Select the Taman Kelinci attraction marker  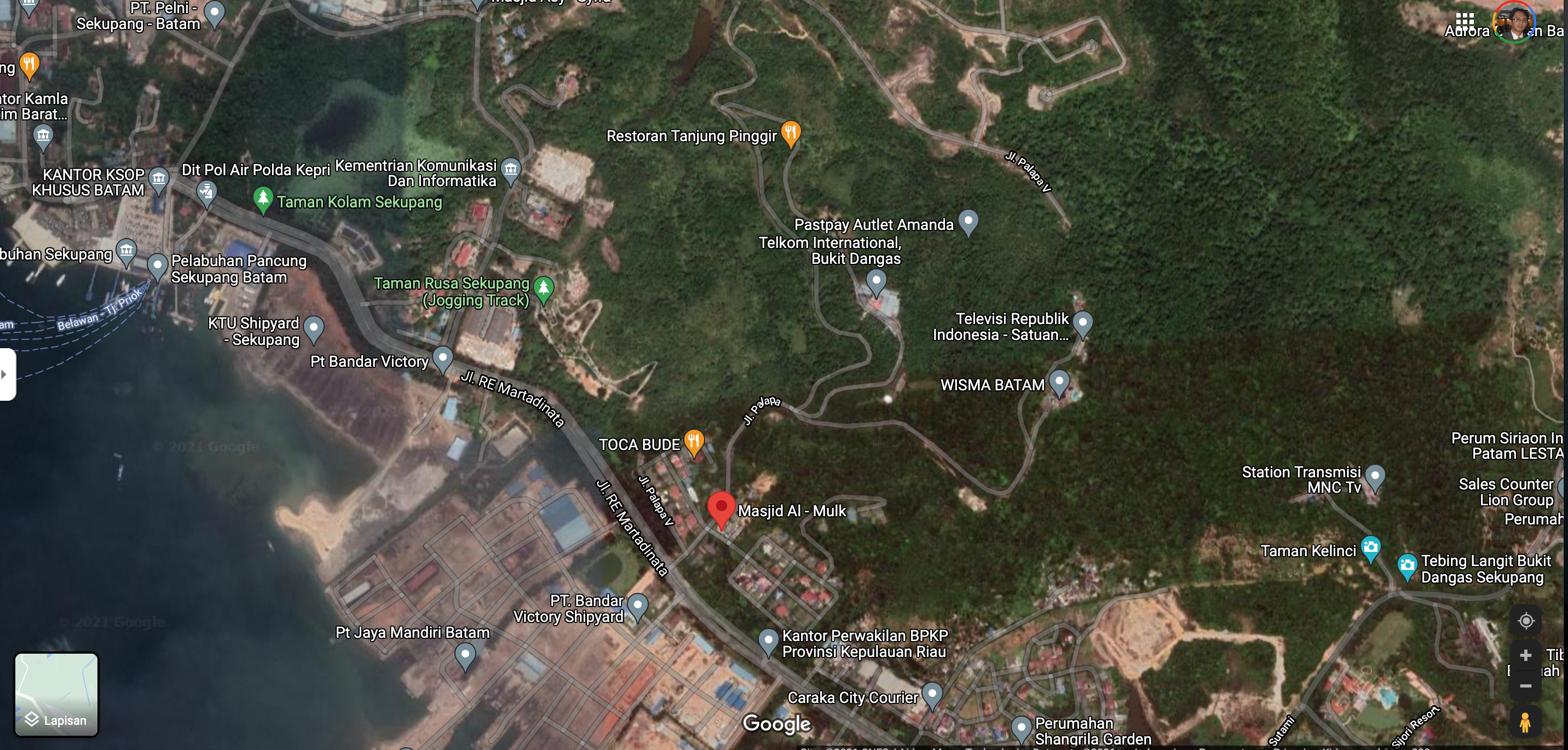[1370, 547]
